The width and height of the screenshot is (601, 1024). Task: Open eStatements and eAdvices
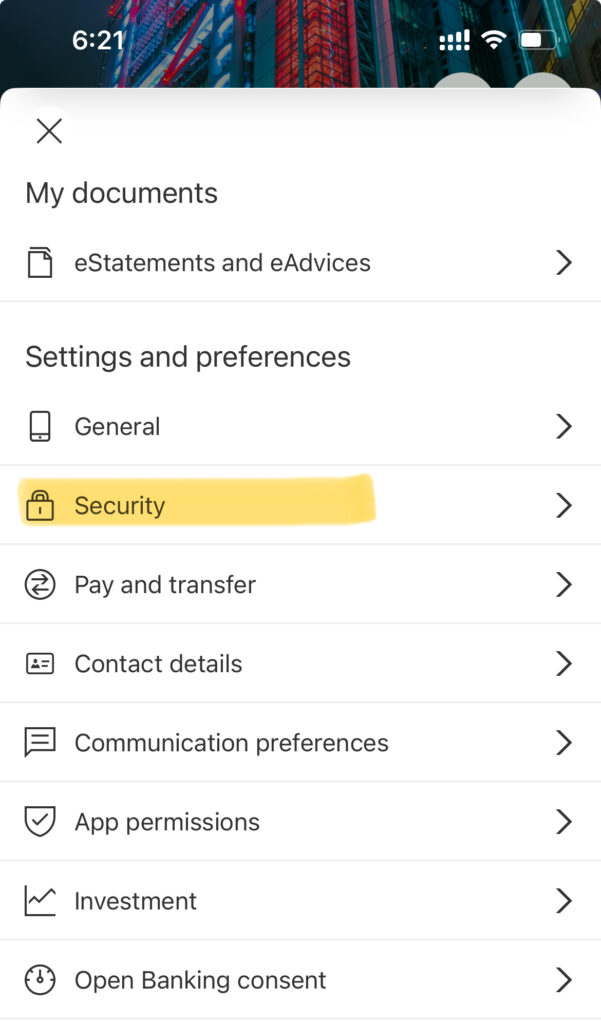(300, 263)
